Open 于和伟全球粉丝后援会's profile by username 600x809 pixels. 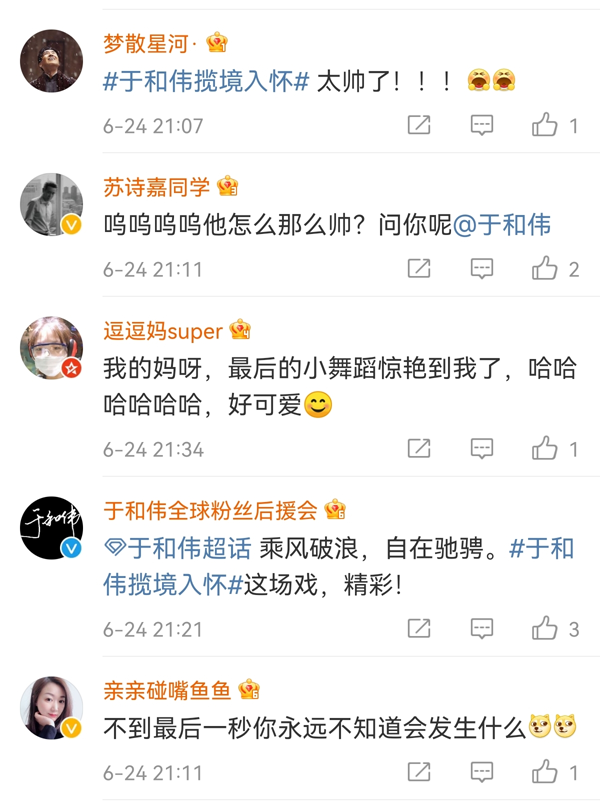(210, 510)
